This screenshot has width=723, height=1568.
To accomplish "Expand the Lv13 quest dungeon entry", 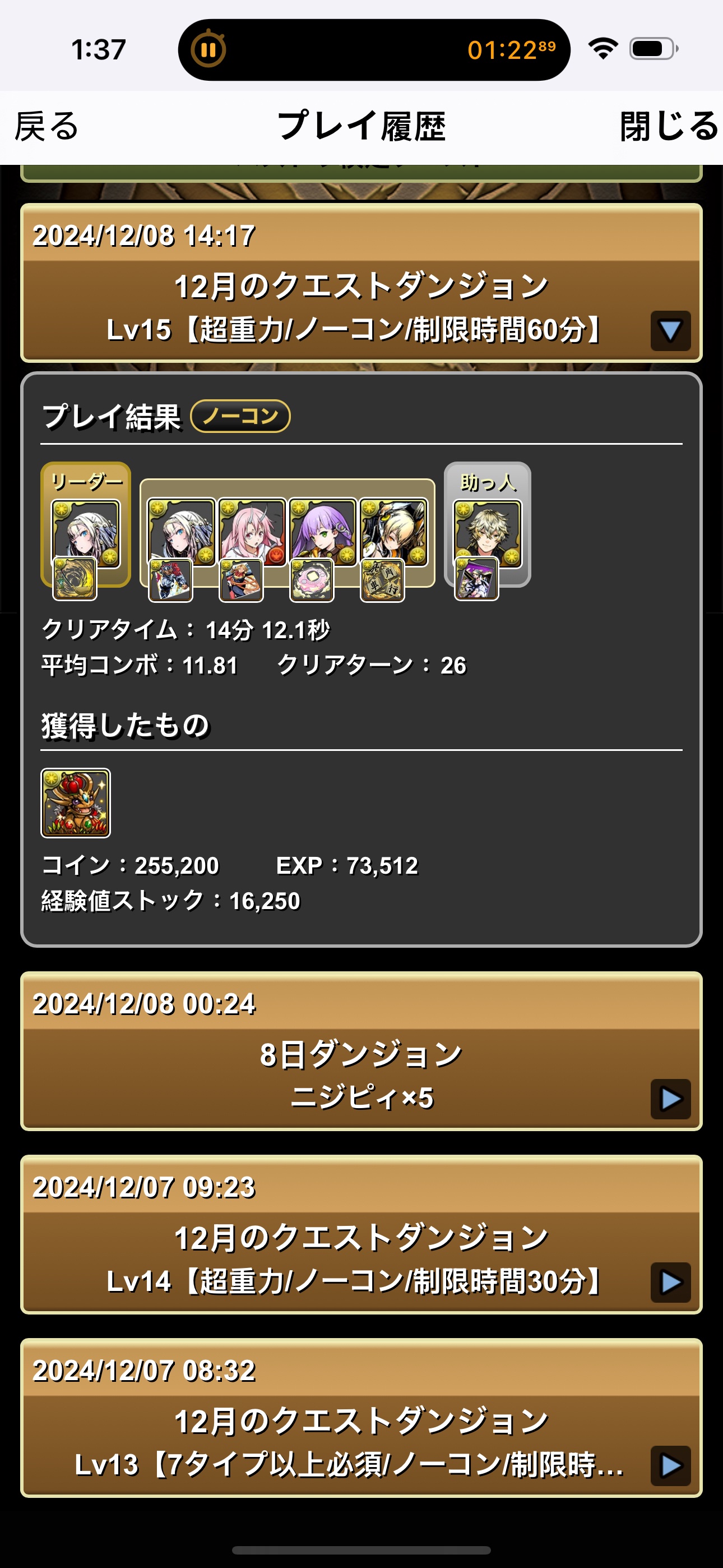I will click(670, 1465).
